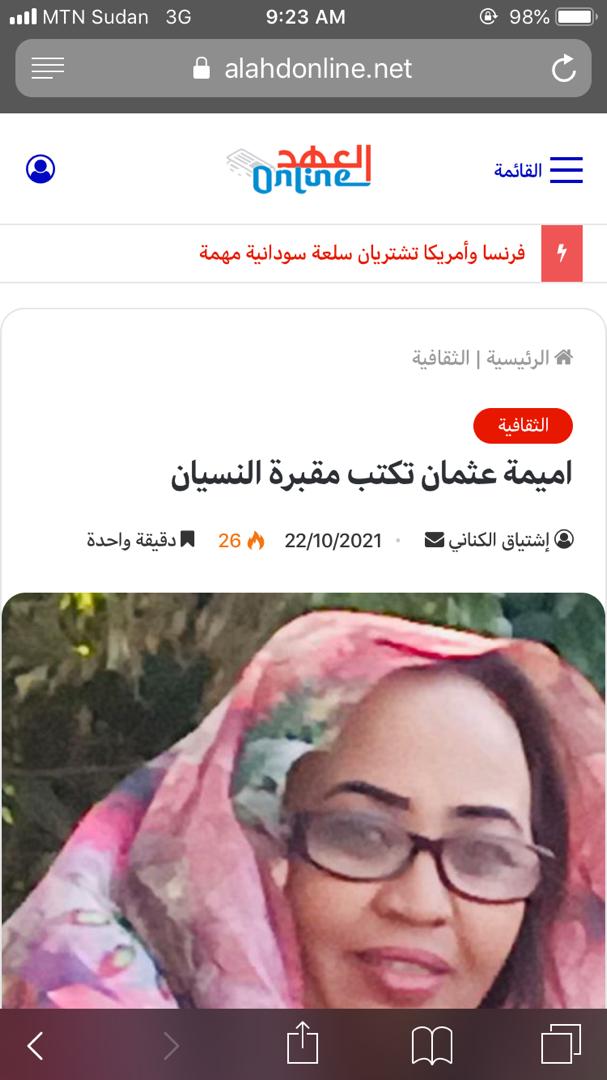Go back in Safari toolbar

click(35, 1046)
